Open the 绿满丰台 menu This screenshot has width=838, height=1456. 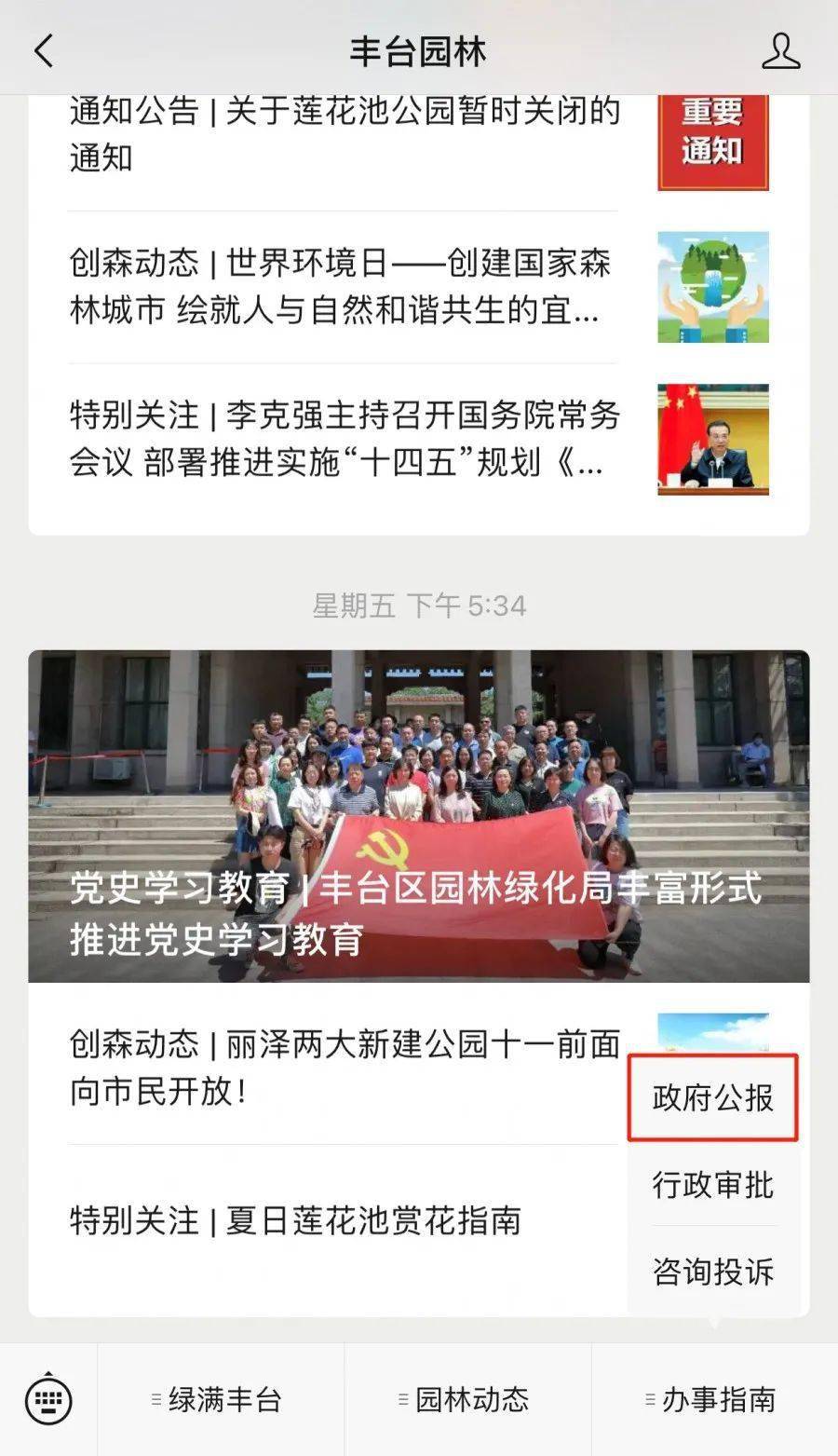tap(221, 1399)
